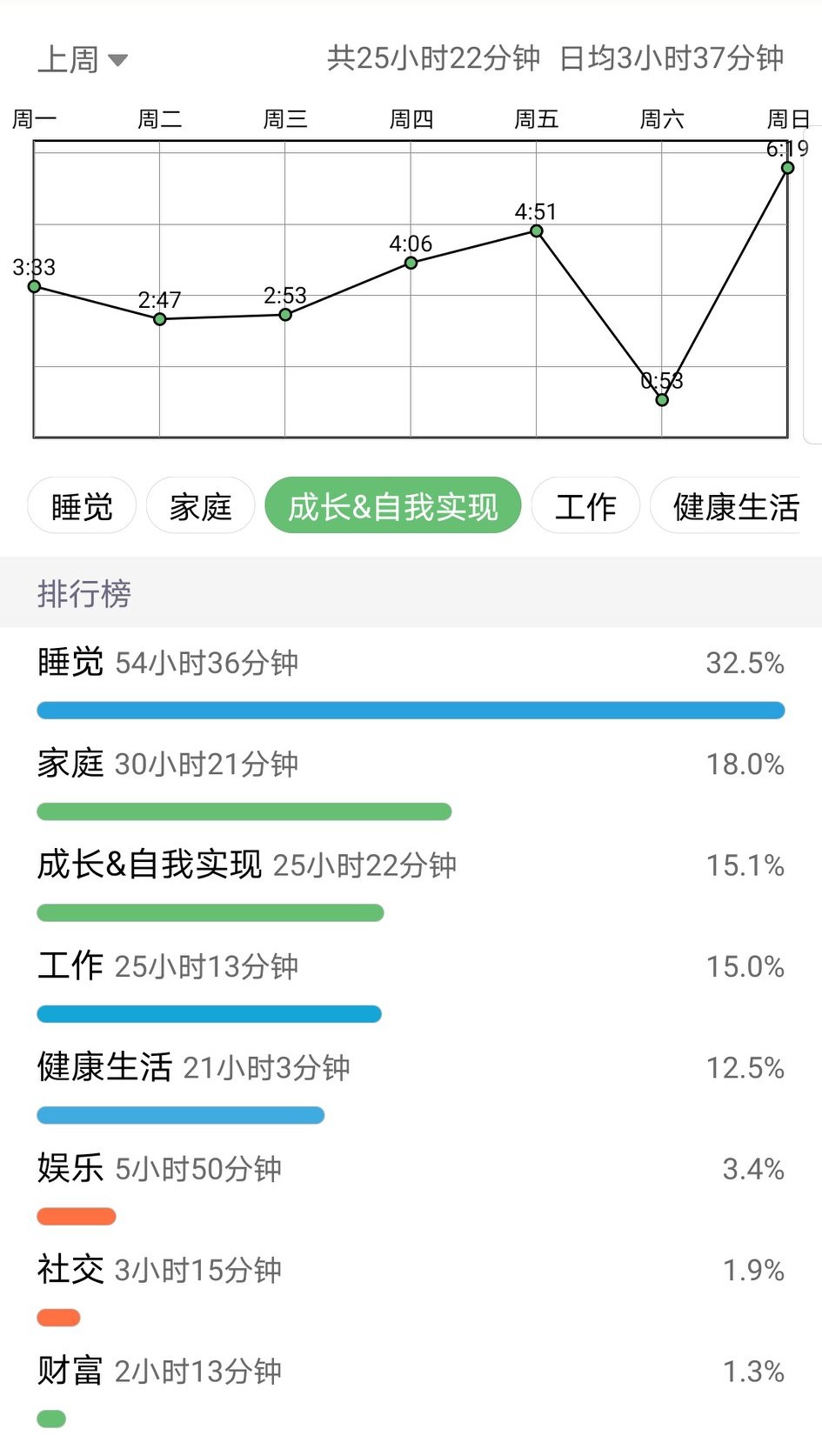The height and width of the screenshot is (1456, 822).
Task: Click Monday's 3:33 data point
Action: 33,285
